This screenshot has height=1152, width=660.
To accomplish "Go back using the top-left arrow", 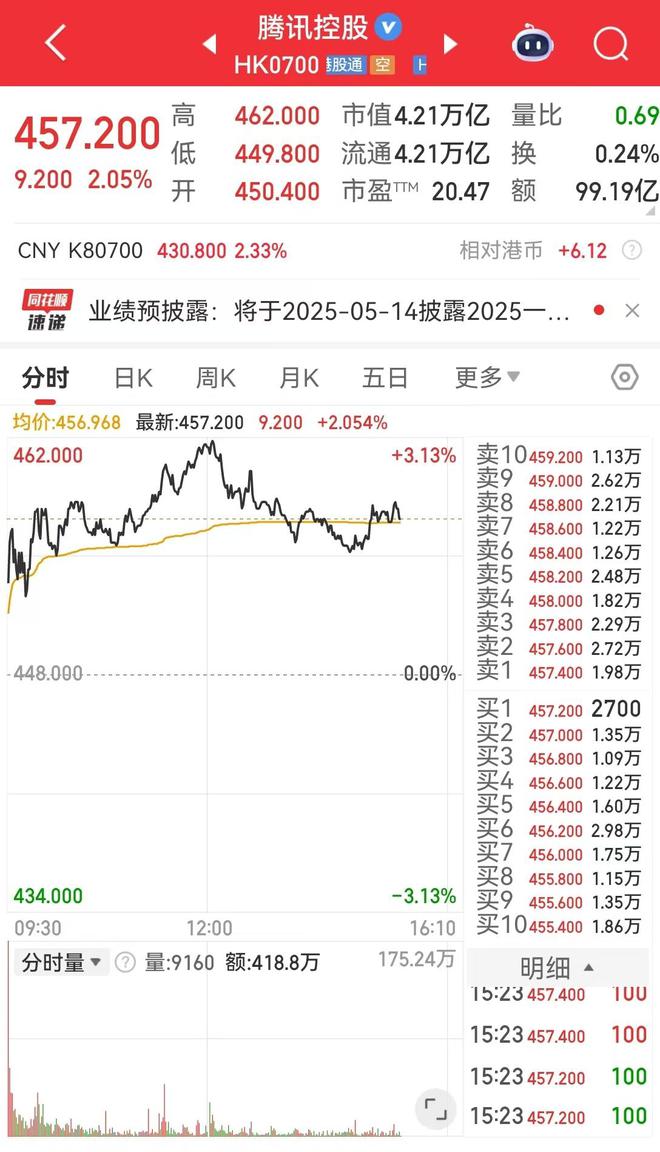I will [56, 43].
